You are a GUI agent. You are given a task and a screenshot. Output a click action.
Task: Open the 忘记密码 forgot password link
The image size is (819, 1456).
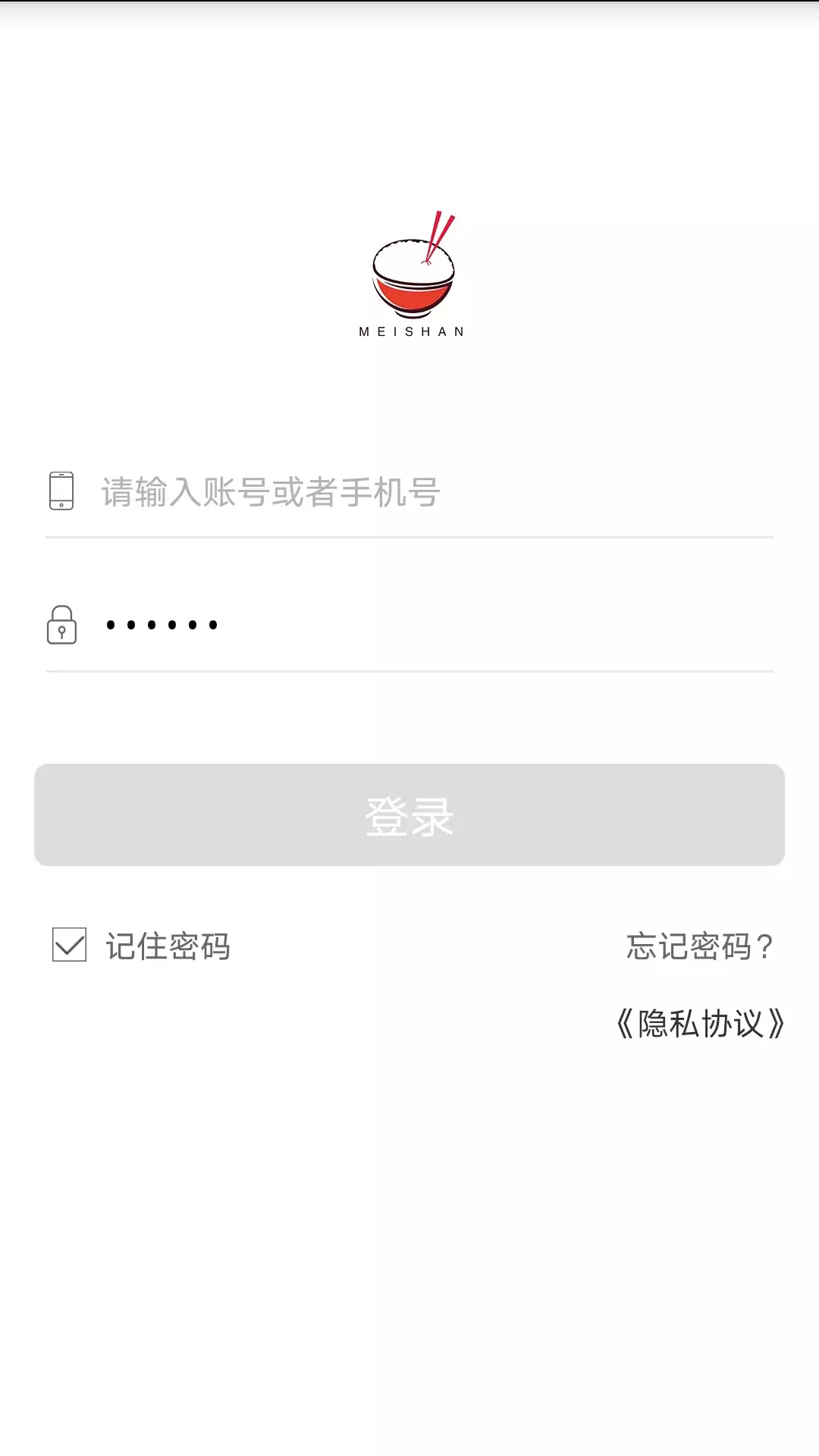(x=699, y=946)
